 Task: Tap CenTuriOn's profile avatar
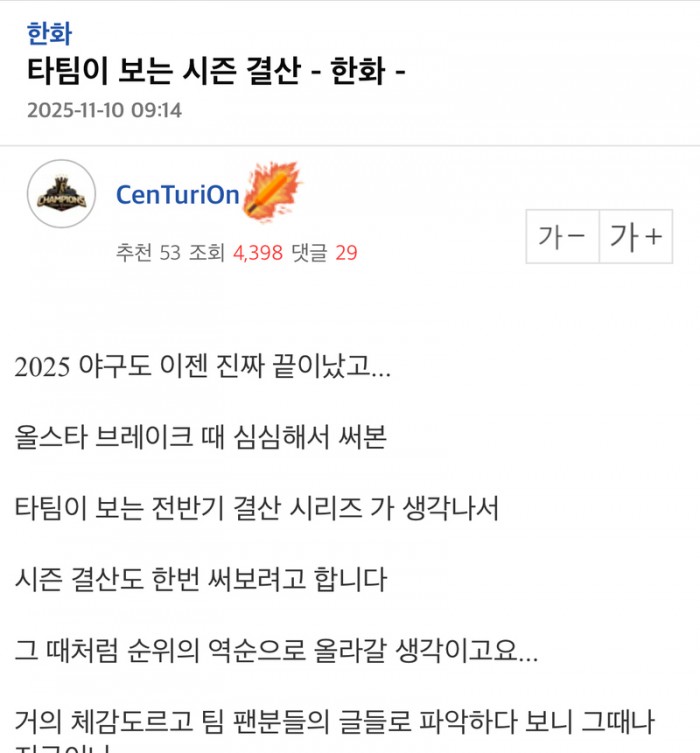point(61,195)
